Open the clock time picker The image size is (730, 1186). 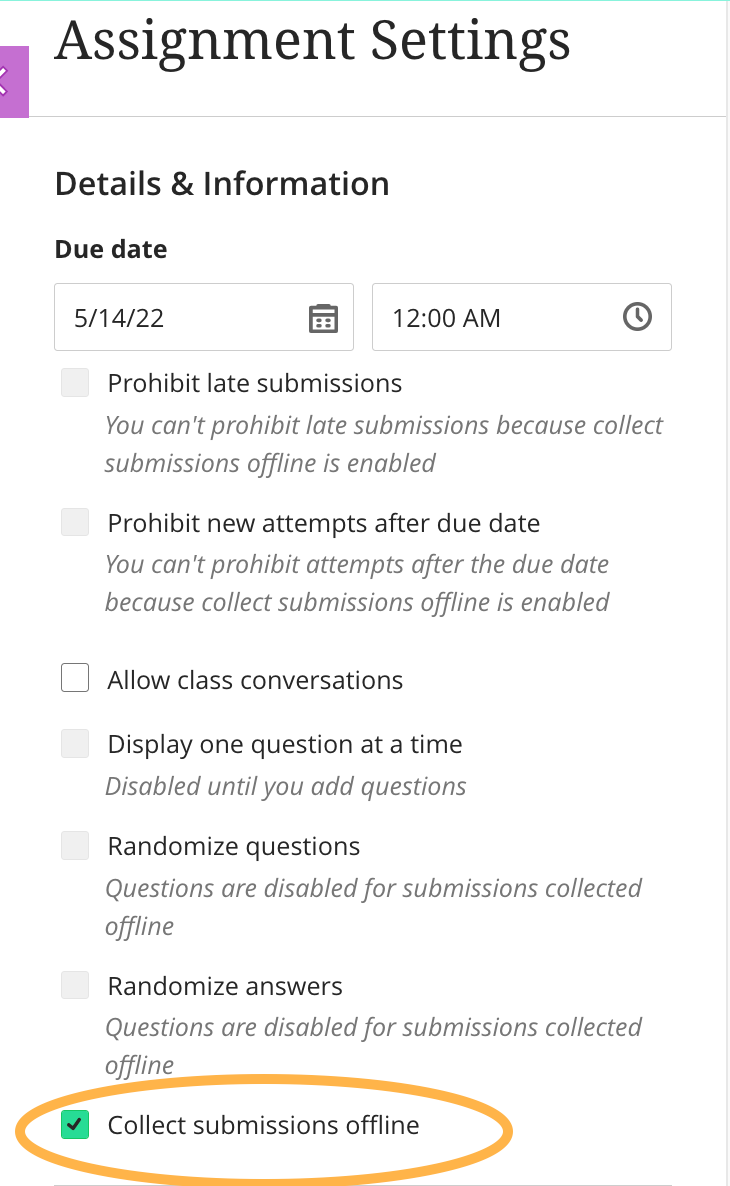click(x=637, y=317)
